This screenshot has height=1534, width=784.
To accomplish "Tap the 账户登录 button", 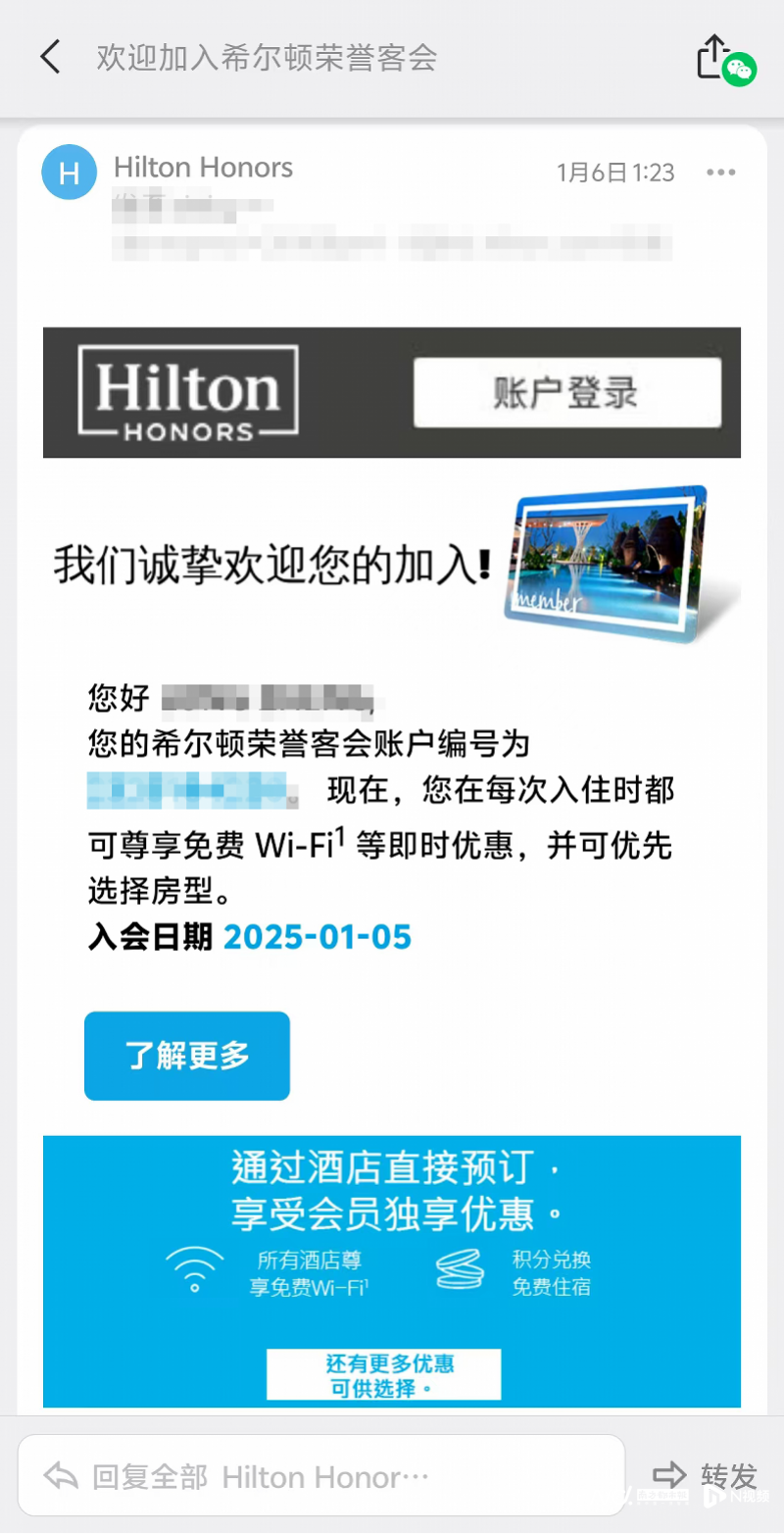I will [566, 393].
